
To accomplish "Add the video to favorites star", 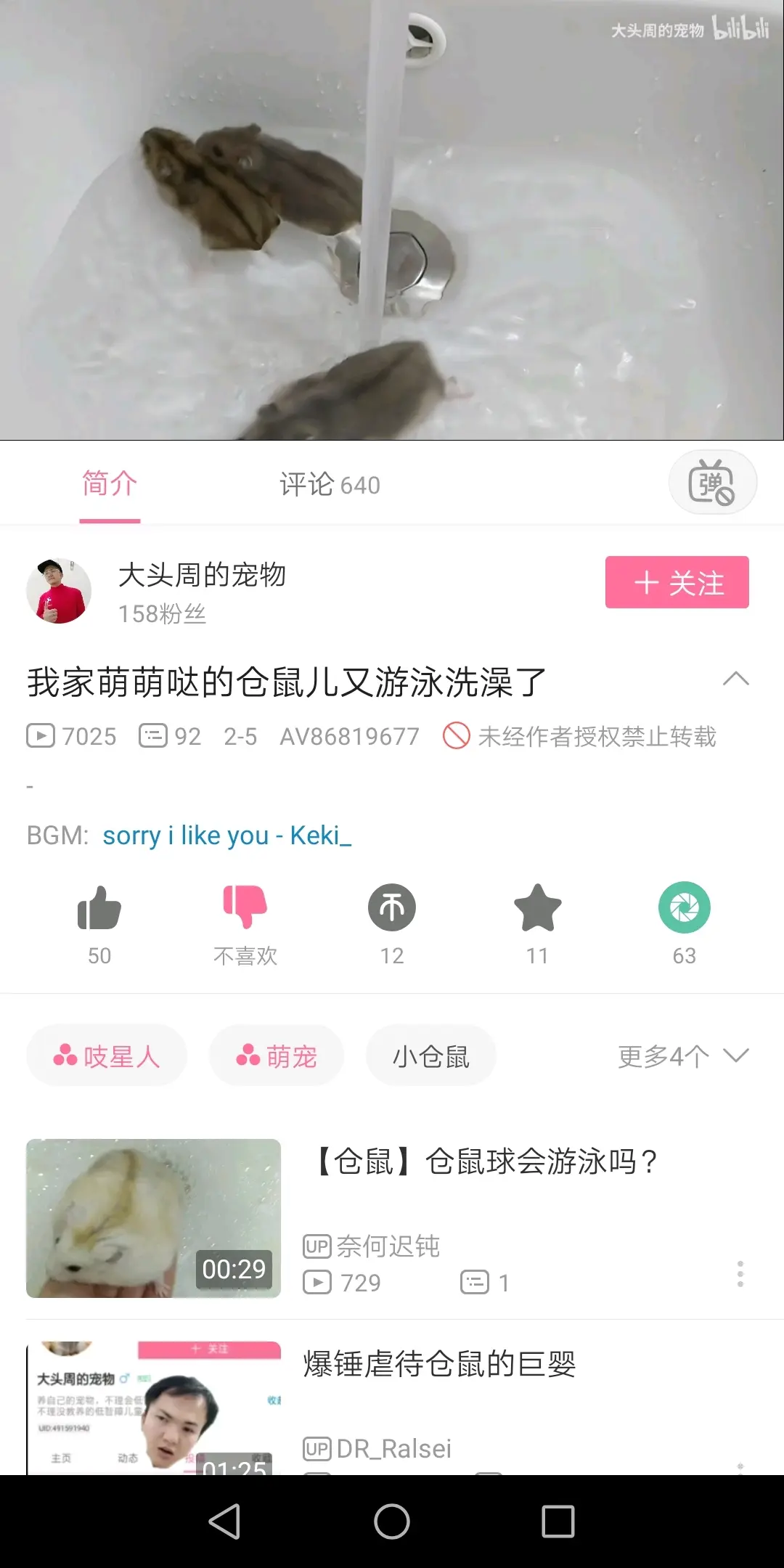I will 537,908.
